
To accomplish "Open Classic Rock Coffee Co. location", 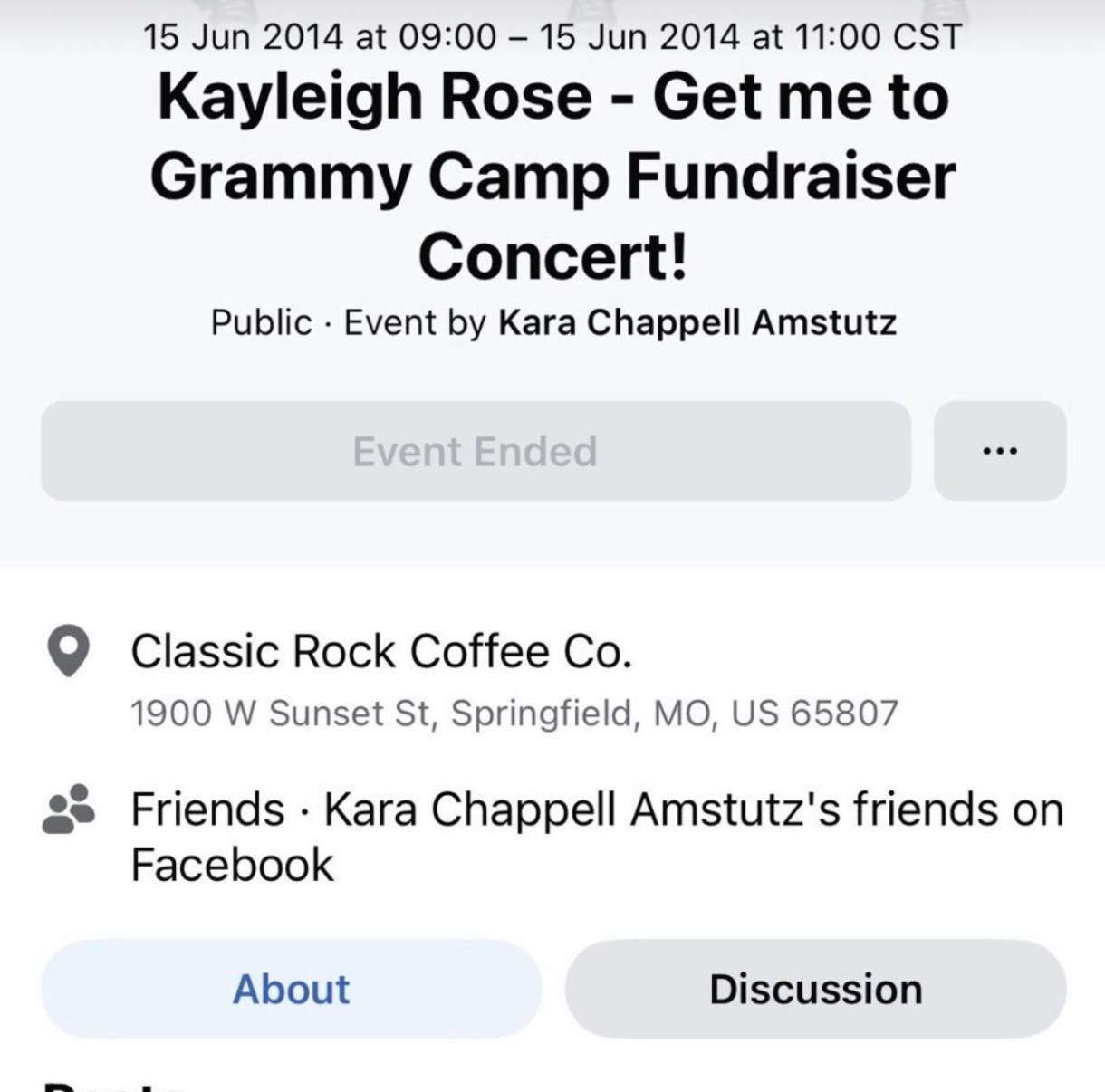I will point(380,652).
